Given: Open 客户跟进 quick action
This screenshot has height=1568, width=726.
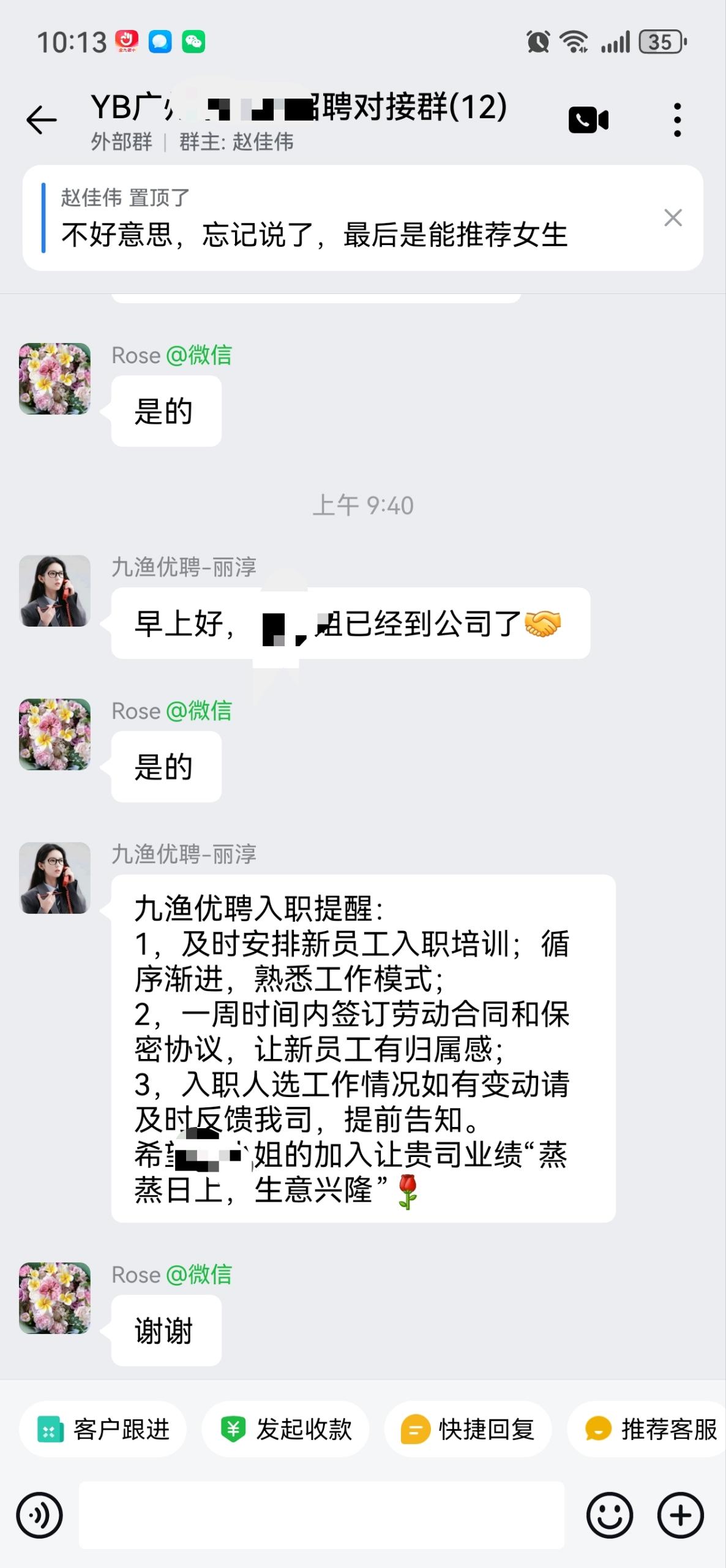Looking at the screenshot, I should tap(103, 1430).
